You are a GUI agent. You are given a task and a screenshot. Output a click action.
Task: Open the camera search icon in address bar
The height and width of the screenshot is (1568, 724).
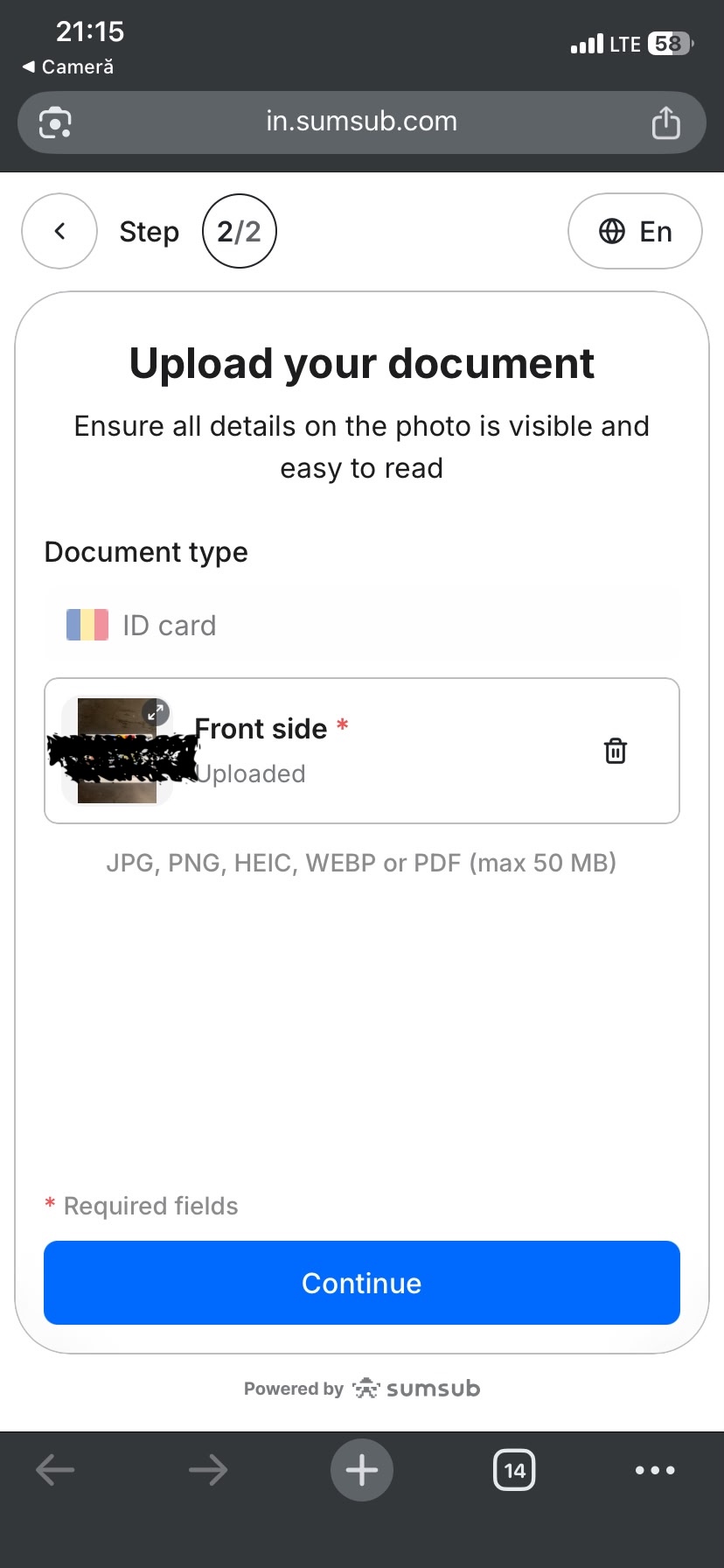[55, 122]
